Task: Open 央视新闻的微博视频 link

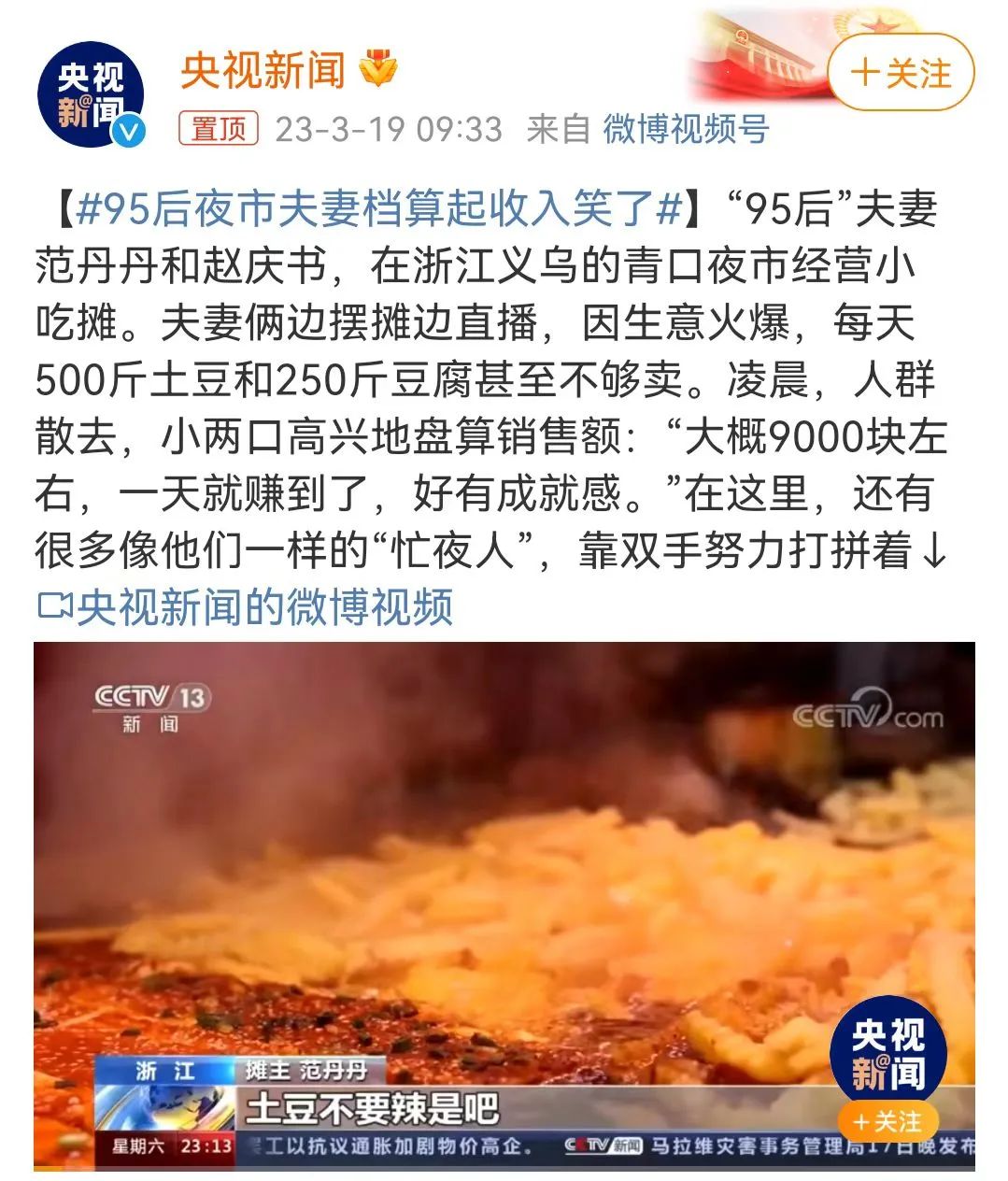Action: point(245,606)
